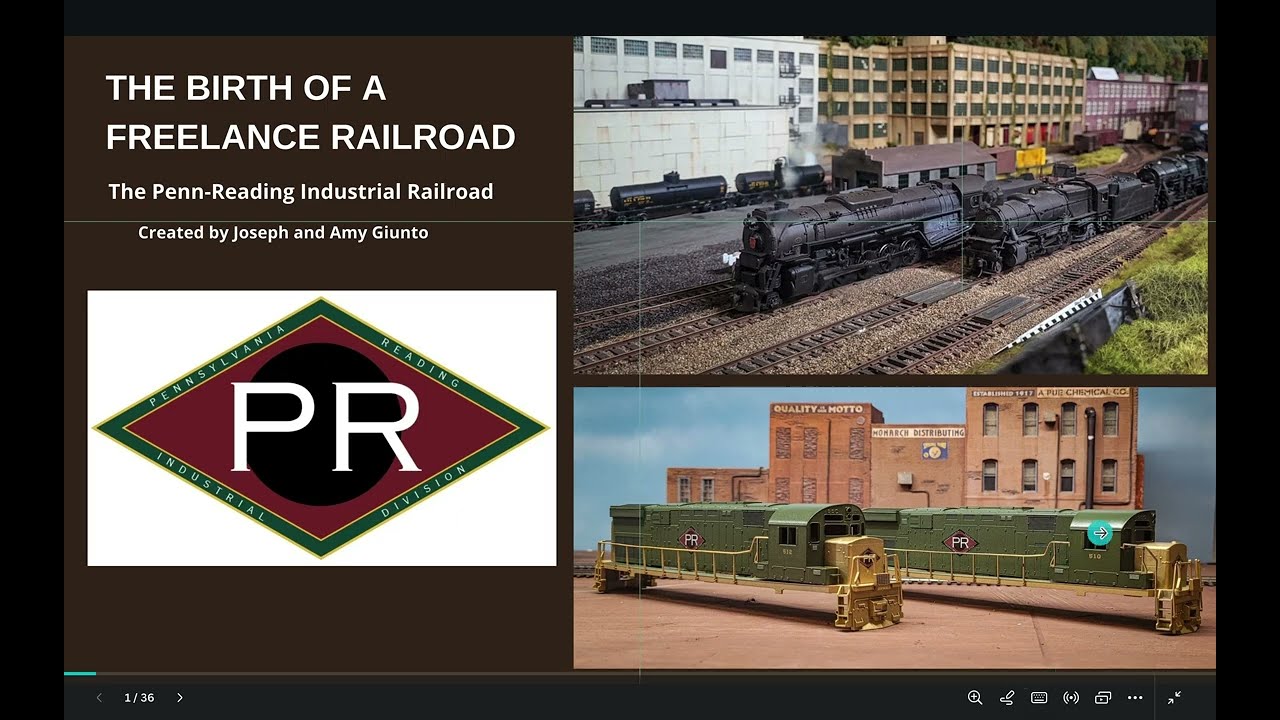Open the presenter view windows
Image resolution: width=1280 pixels, height=720 pixels.
pos(1103,698)
